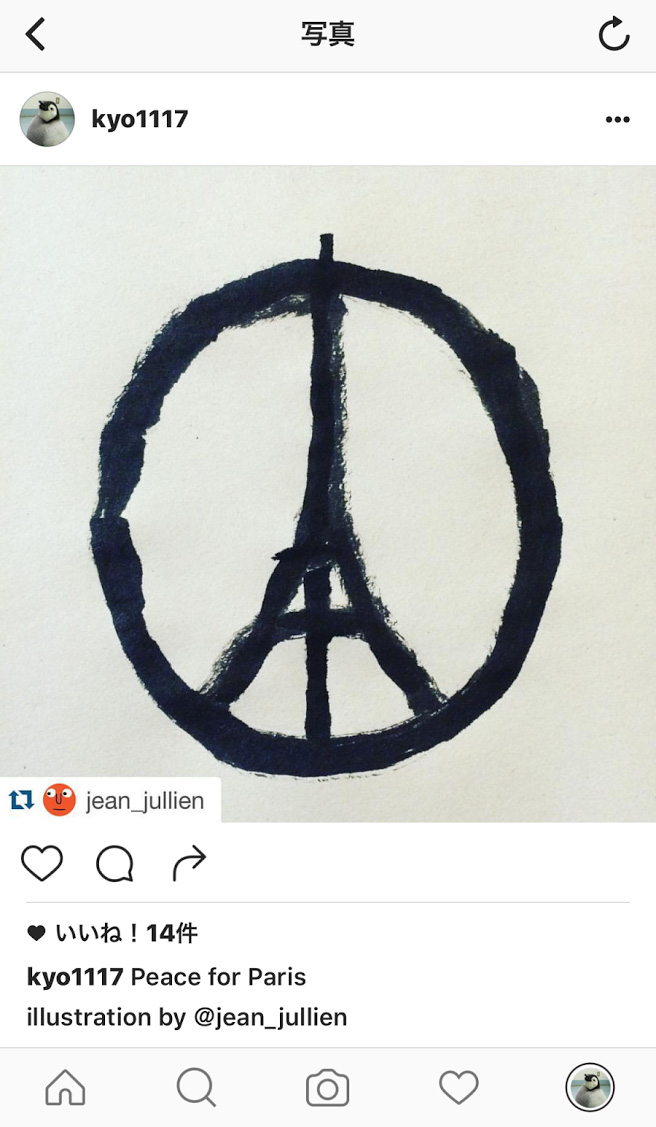Open the activity heart tab
Viewport: 656px width, 1127px height.
pyautogui.click(x=459, y=1087)
